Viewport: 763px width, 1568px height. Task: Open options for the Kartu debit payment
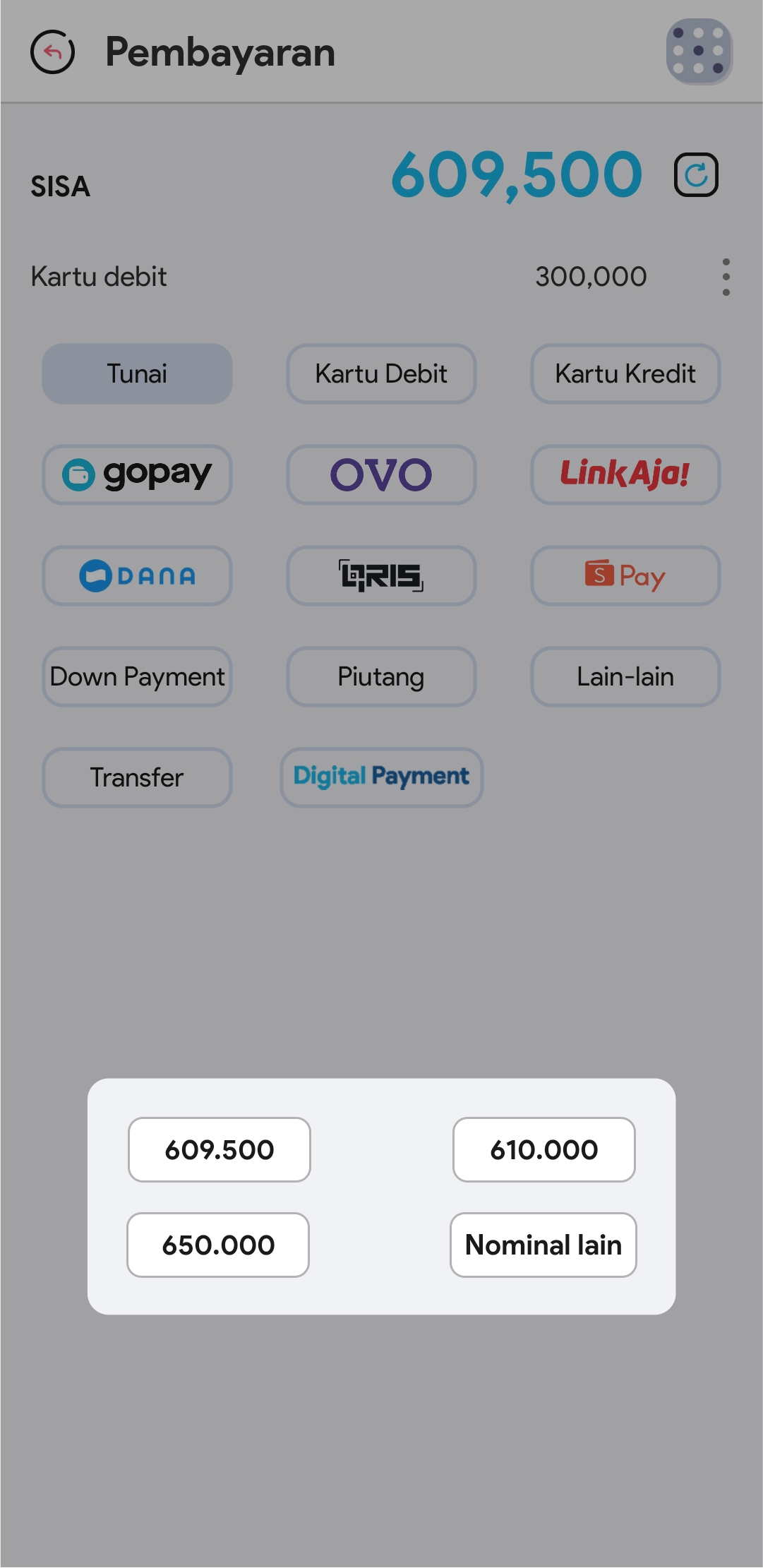pyautogui.click(x=726, y=277)
